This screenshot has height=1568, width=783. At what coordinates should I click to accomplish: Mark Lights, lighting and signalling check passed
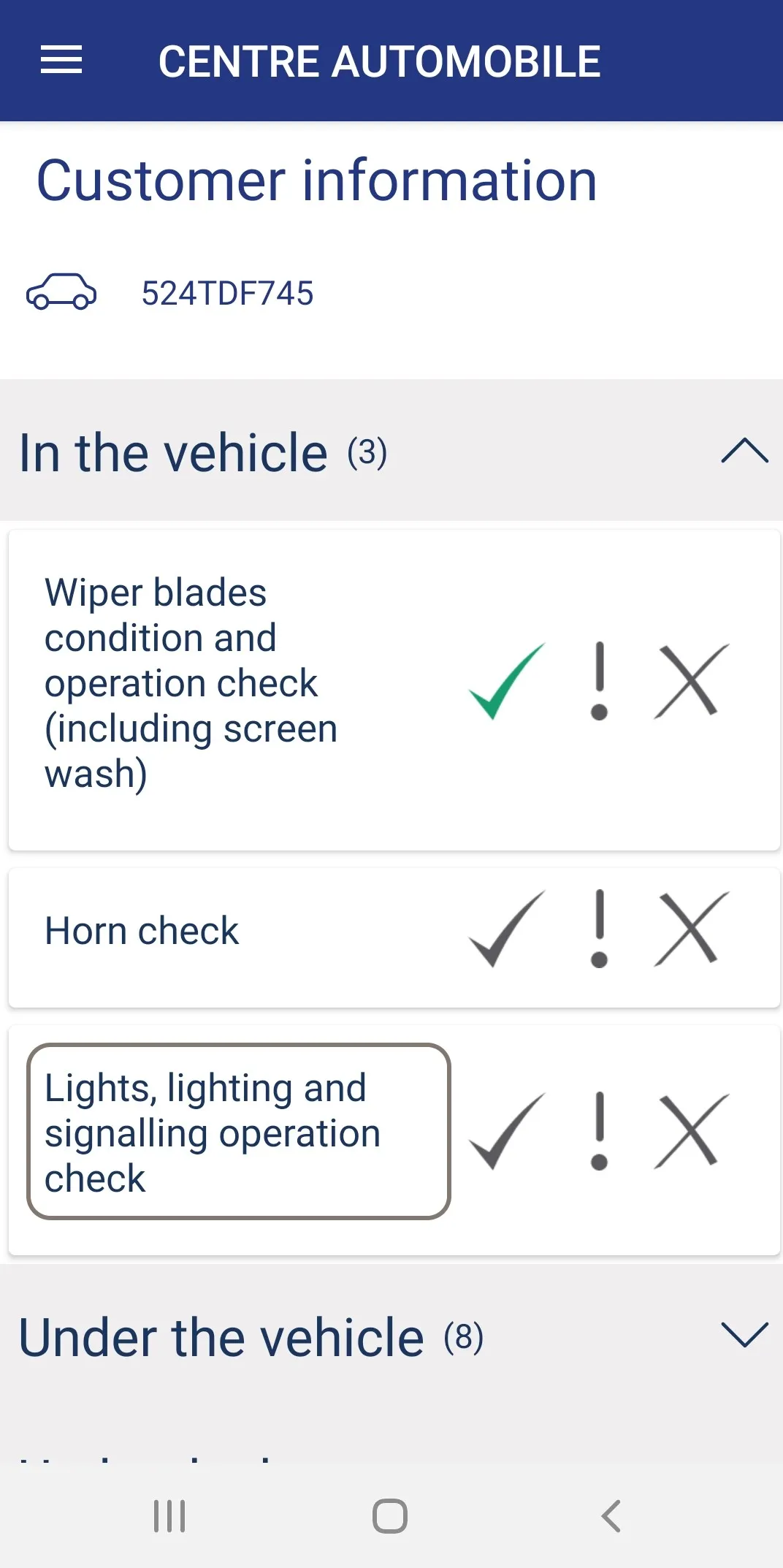pyautogui.click(x=507, y=1131)
